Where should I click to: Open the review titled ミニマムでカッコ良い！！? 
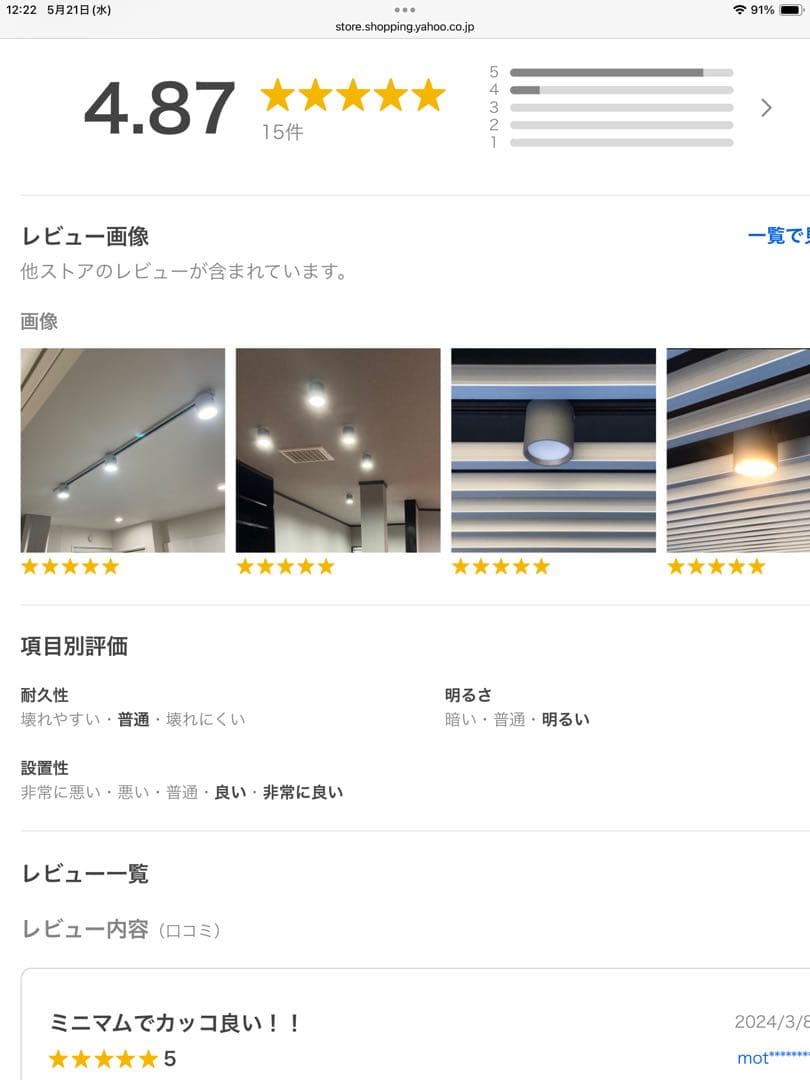176,1023
